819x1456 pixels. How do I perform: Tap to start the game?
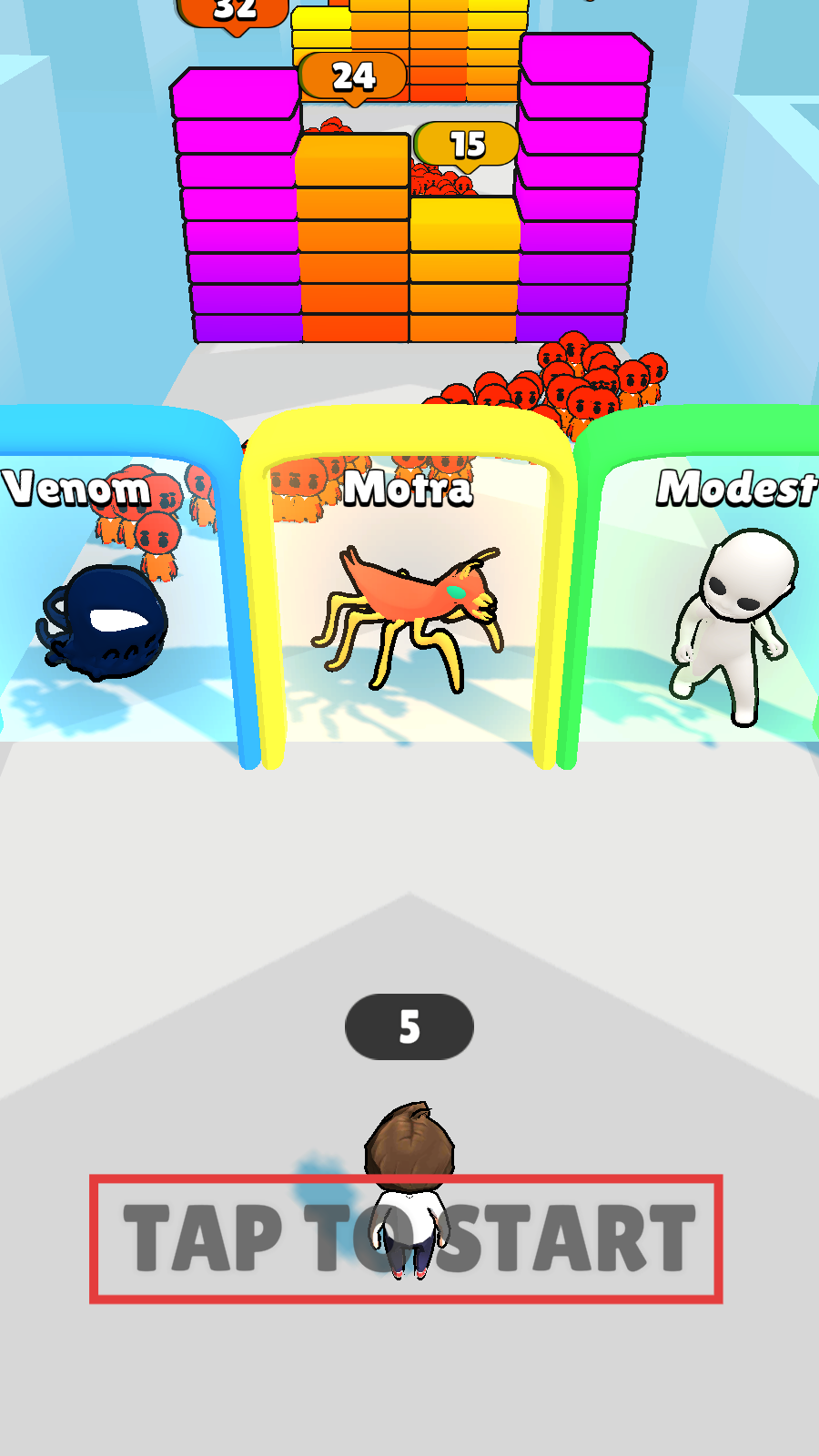[407, 1239]
